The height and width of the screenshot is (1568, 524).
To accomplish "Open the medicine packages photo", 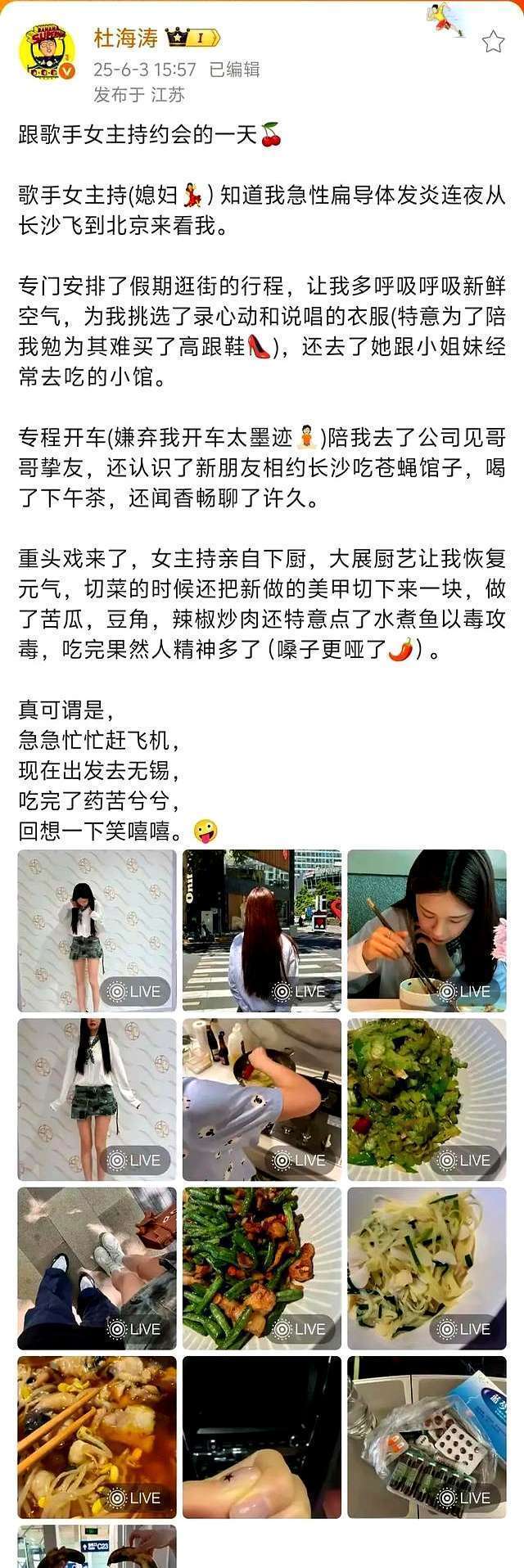I will (427, 1436).
